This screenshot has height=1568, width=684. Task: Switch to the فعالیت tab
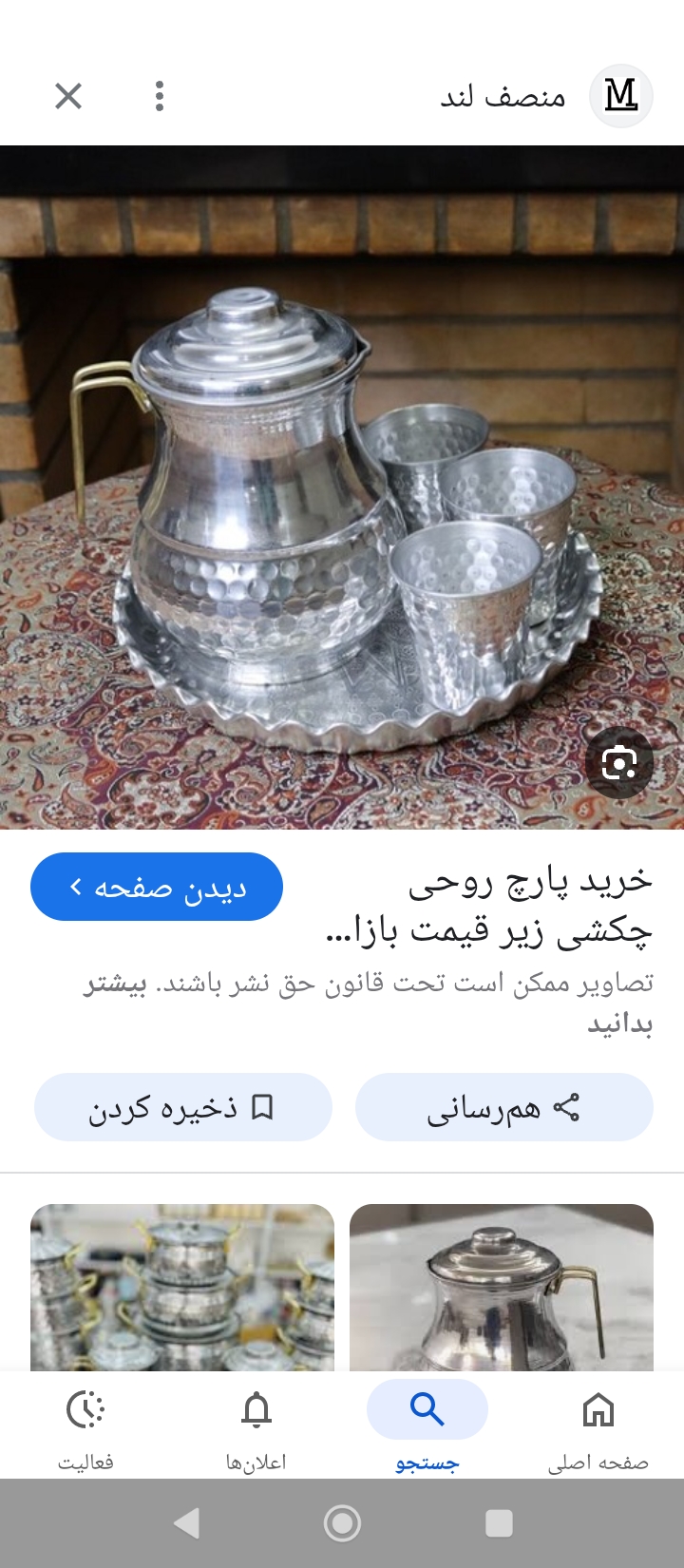[85, 1427]
